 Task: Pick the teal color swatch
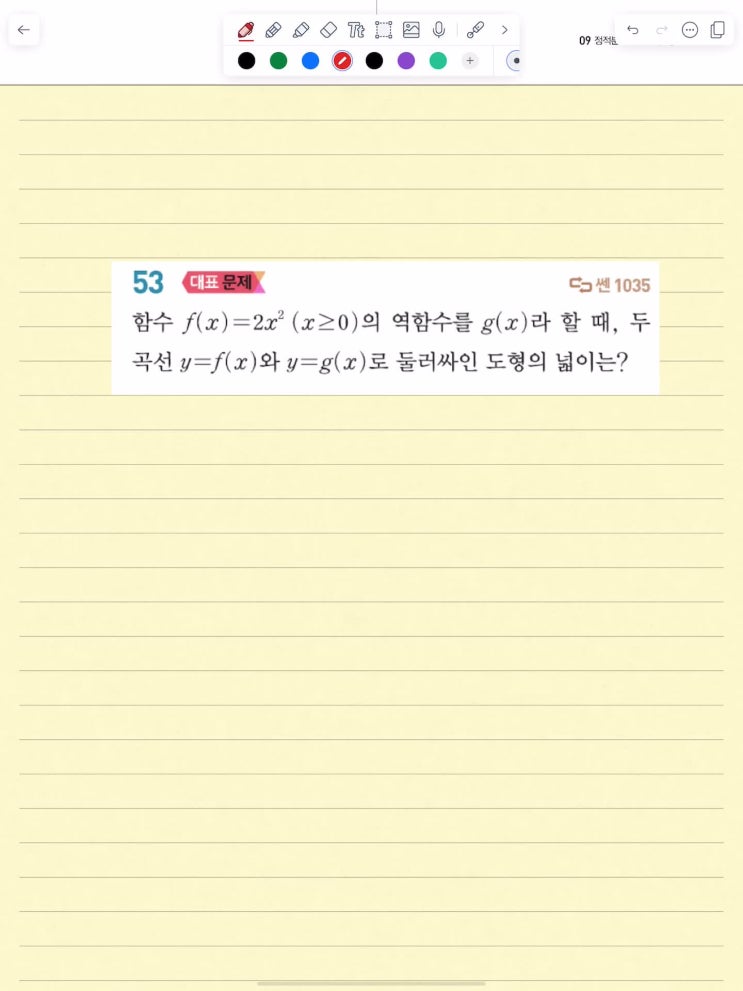438,61
